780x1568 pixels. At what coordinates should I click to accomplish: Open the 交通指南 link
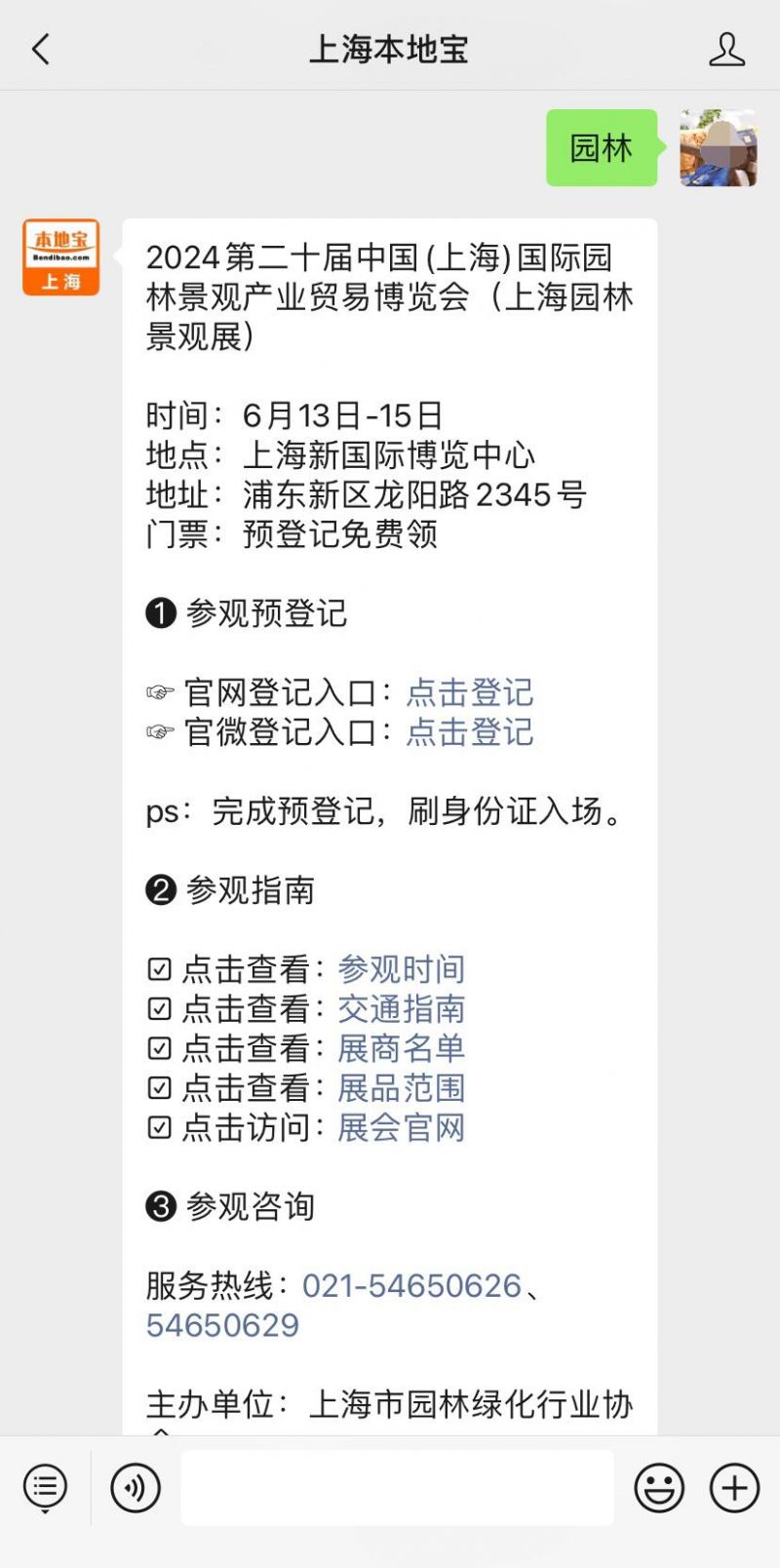tap(402, 1009)
